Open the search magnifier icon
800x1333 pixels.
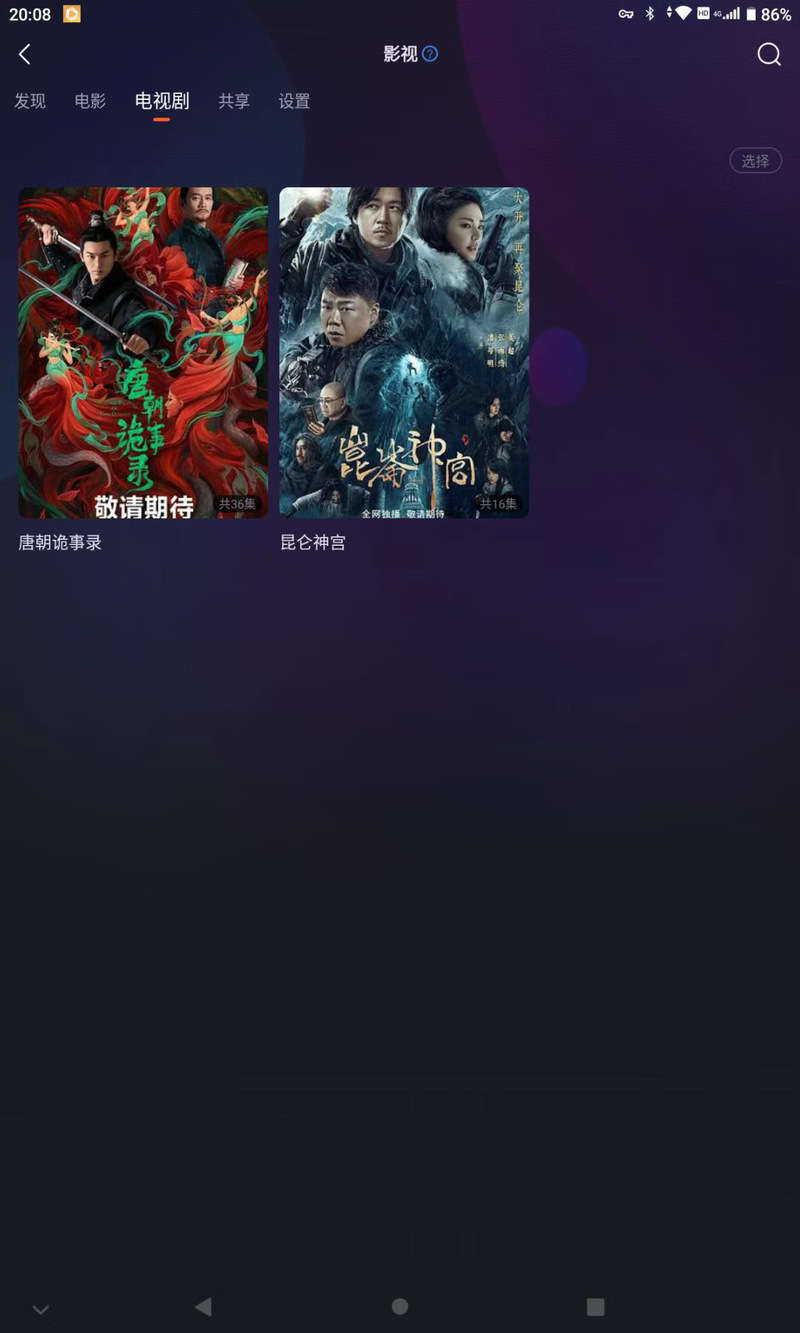click(x=768, y=54)
